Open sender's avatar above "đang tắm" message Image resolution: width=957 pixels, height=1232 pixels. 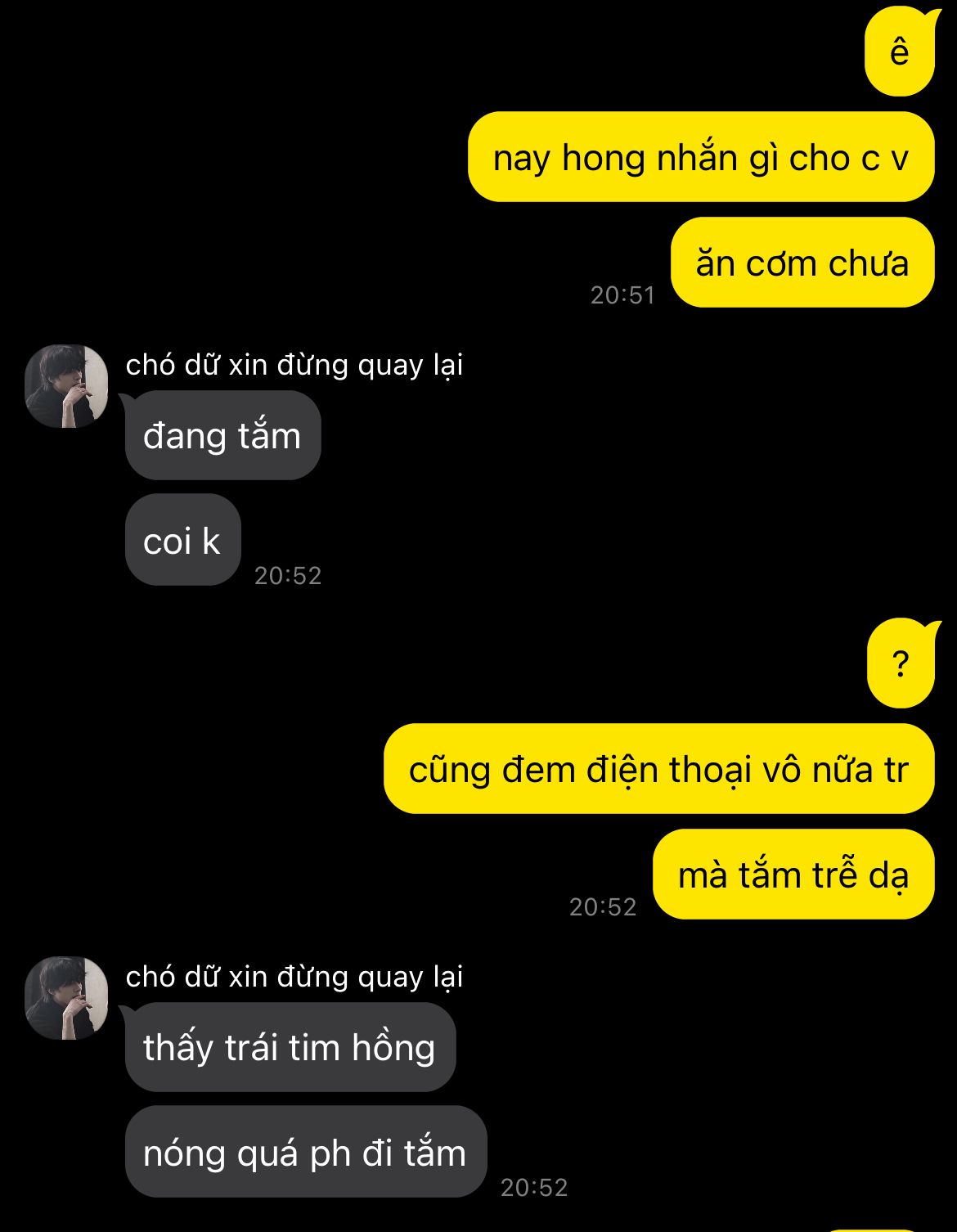point(66,386)
